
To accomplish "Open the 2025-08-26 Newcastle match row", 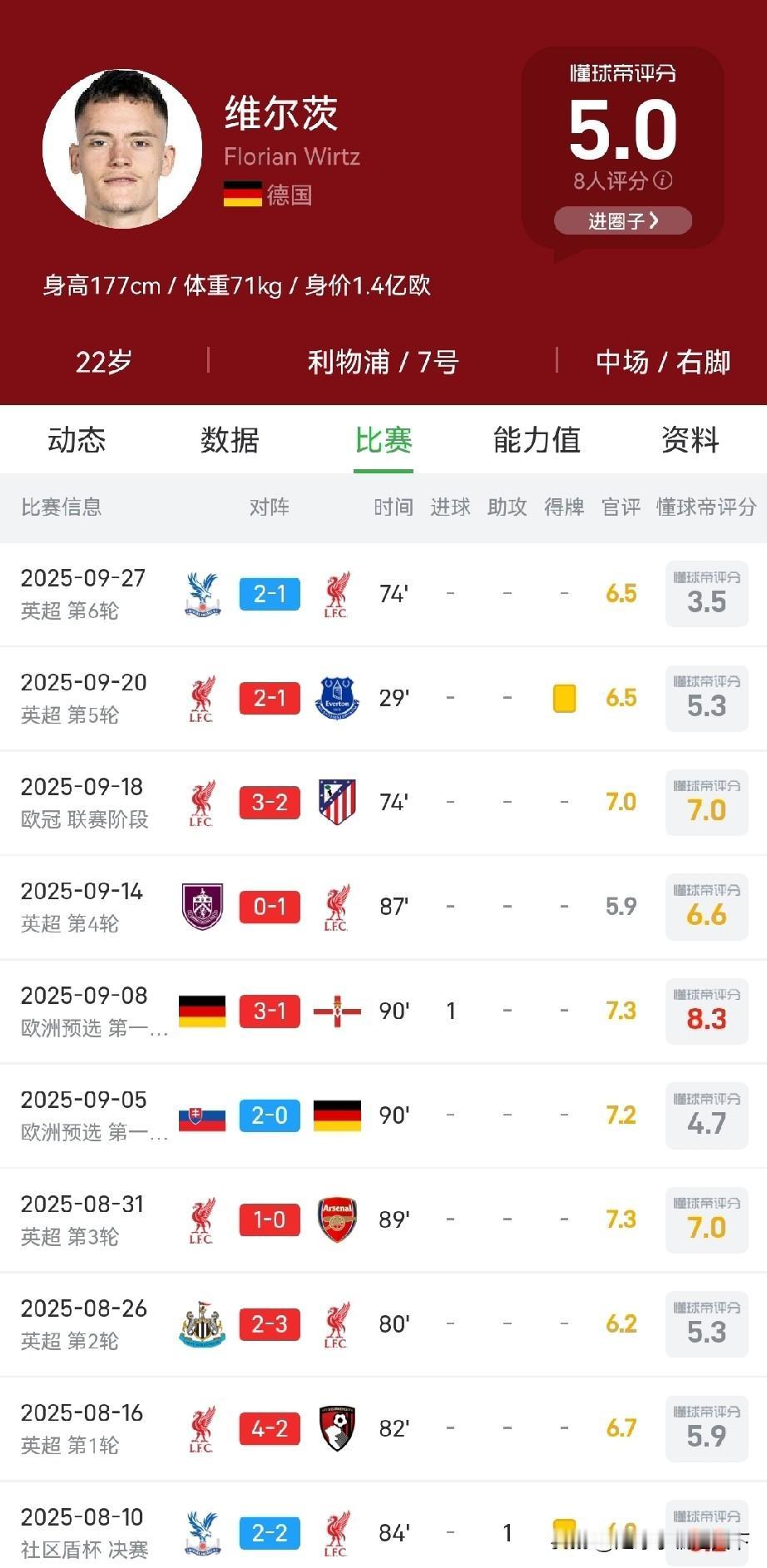I will tap(383, 1324).
